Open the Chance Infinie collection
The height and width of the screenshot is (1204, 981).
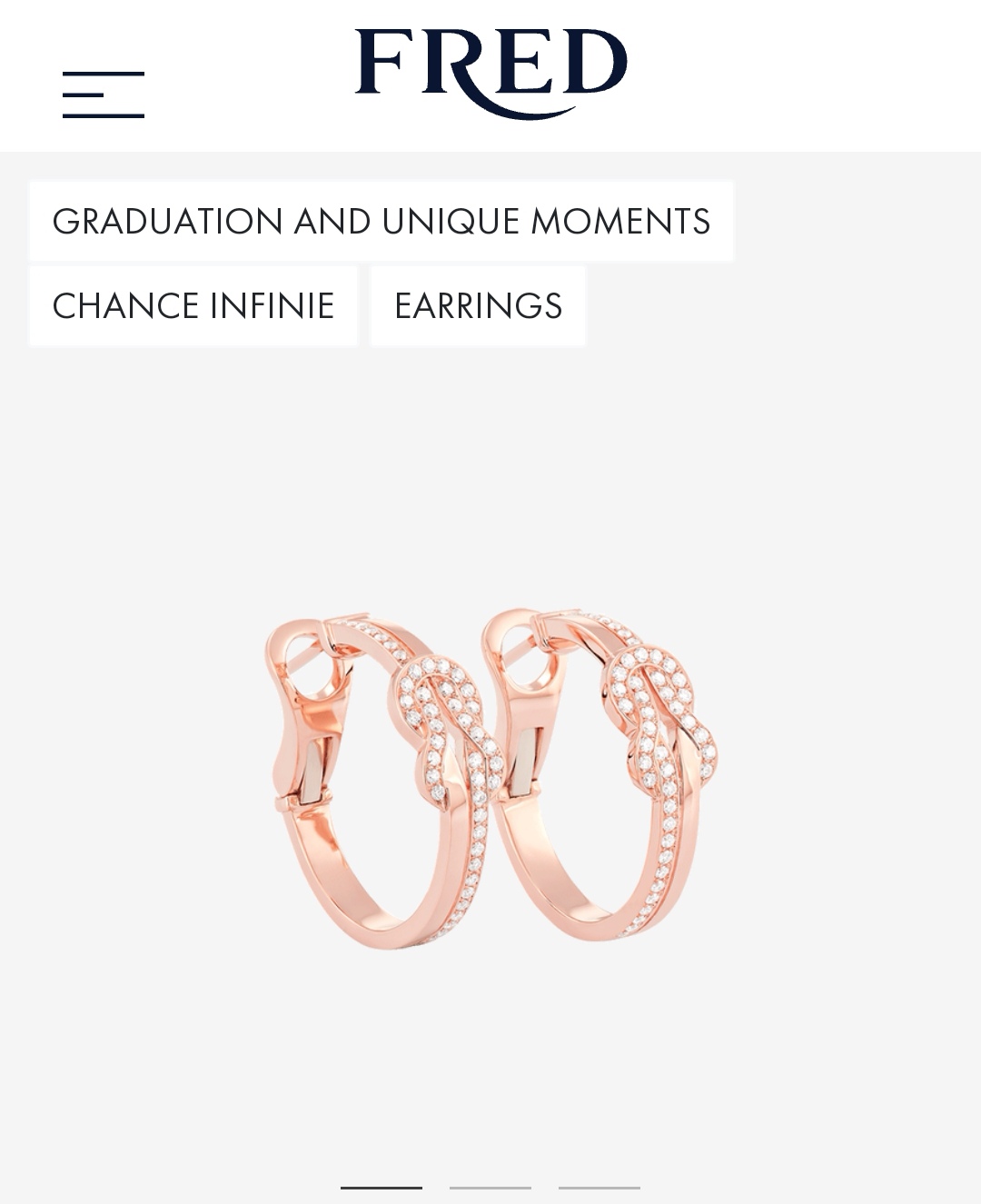point(193,306)
